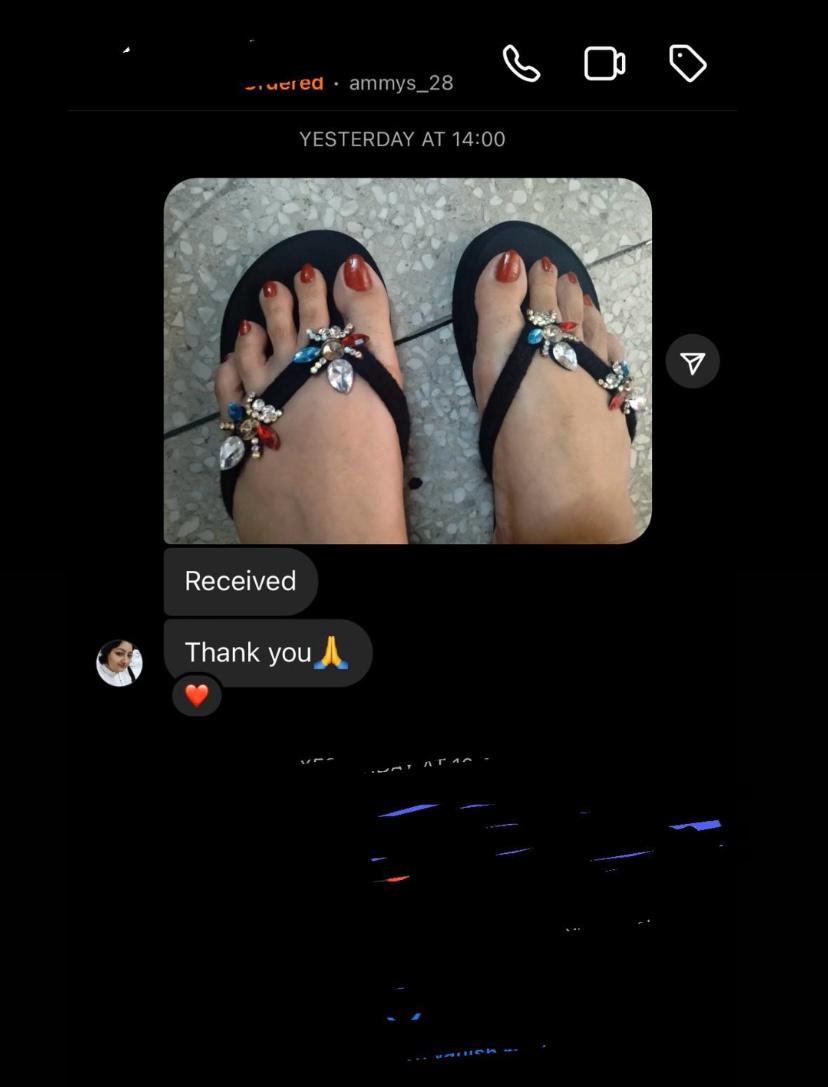828x1087 pixels.
Task: Open the sandals photo in chat
Action: 407,360
